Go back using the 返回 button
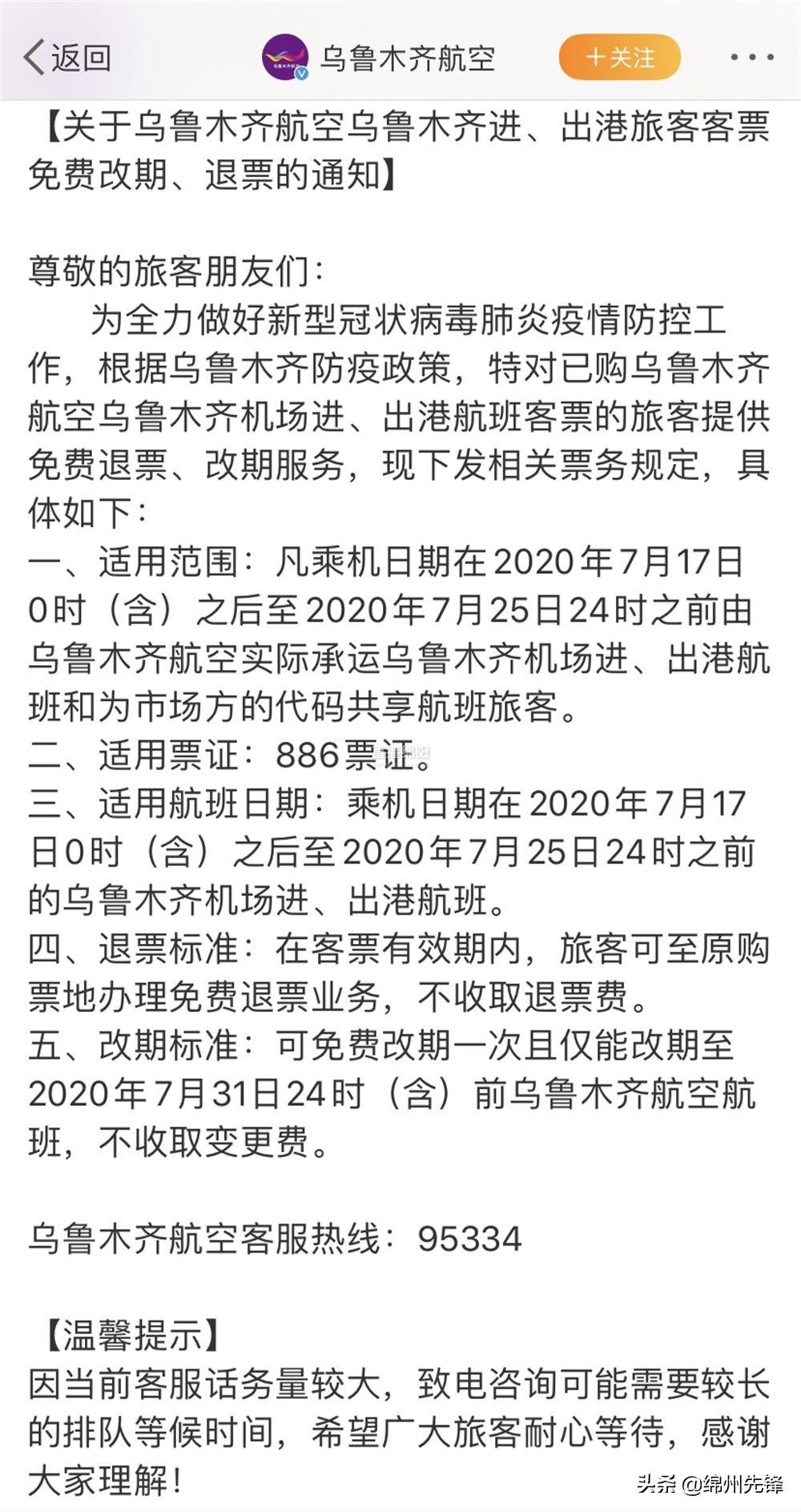Screen dimensions: 801x1512 click(x=67, y=58)
